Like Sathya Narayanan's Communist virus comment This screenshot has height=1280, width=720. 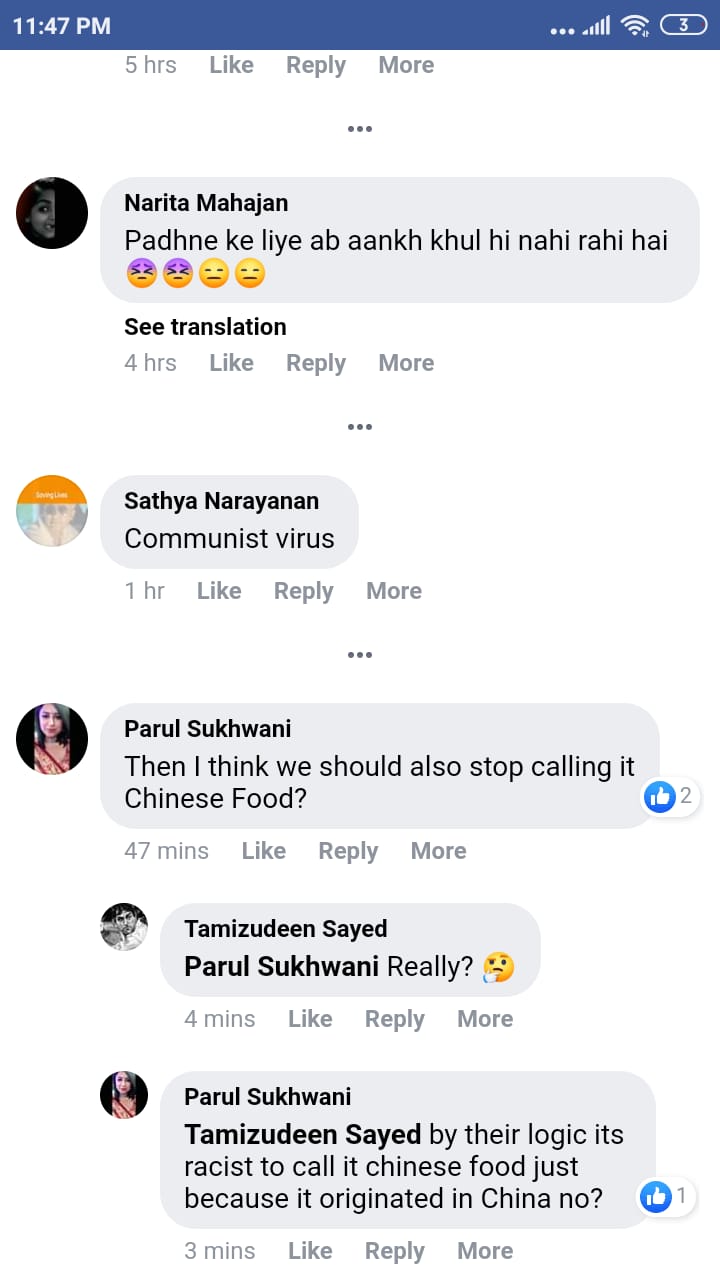pos(219,591)
